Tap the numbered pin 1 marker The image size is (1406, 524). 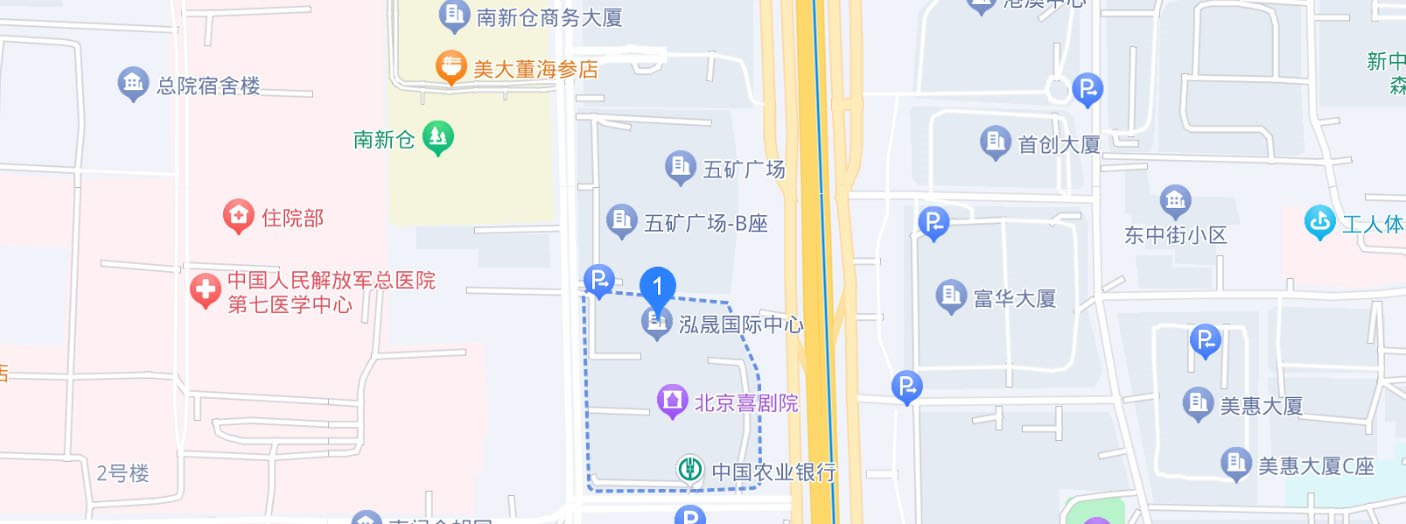(657, 287)
